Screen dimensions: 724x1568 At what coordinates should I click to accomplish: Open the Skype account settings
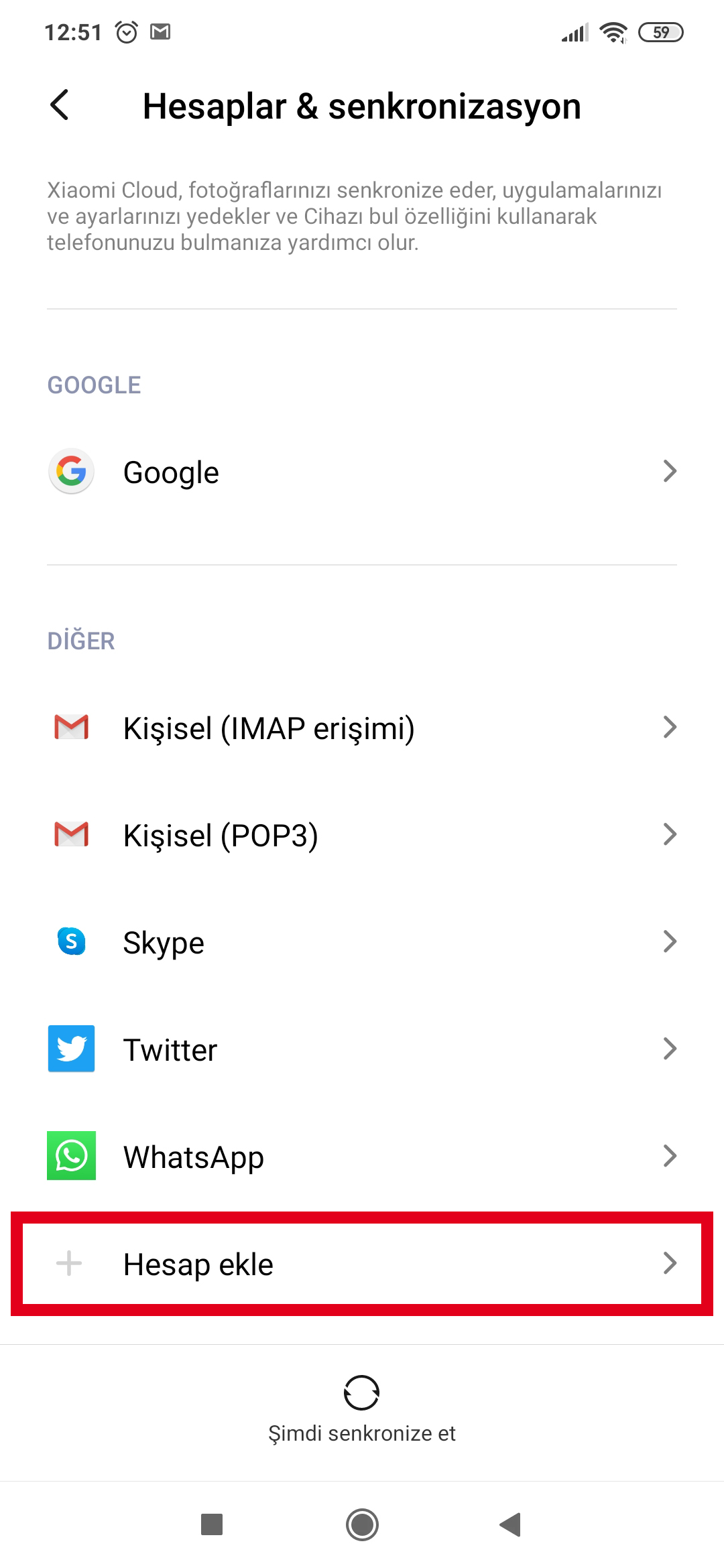(x=362, y=942)
